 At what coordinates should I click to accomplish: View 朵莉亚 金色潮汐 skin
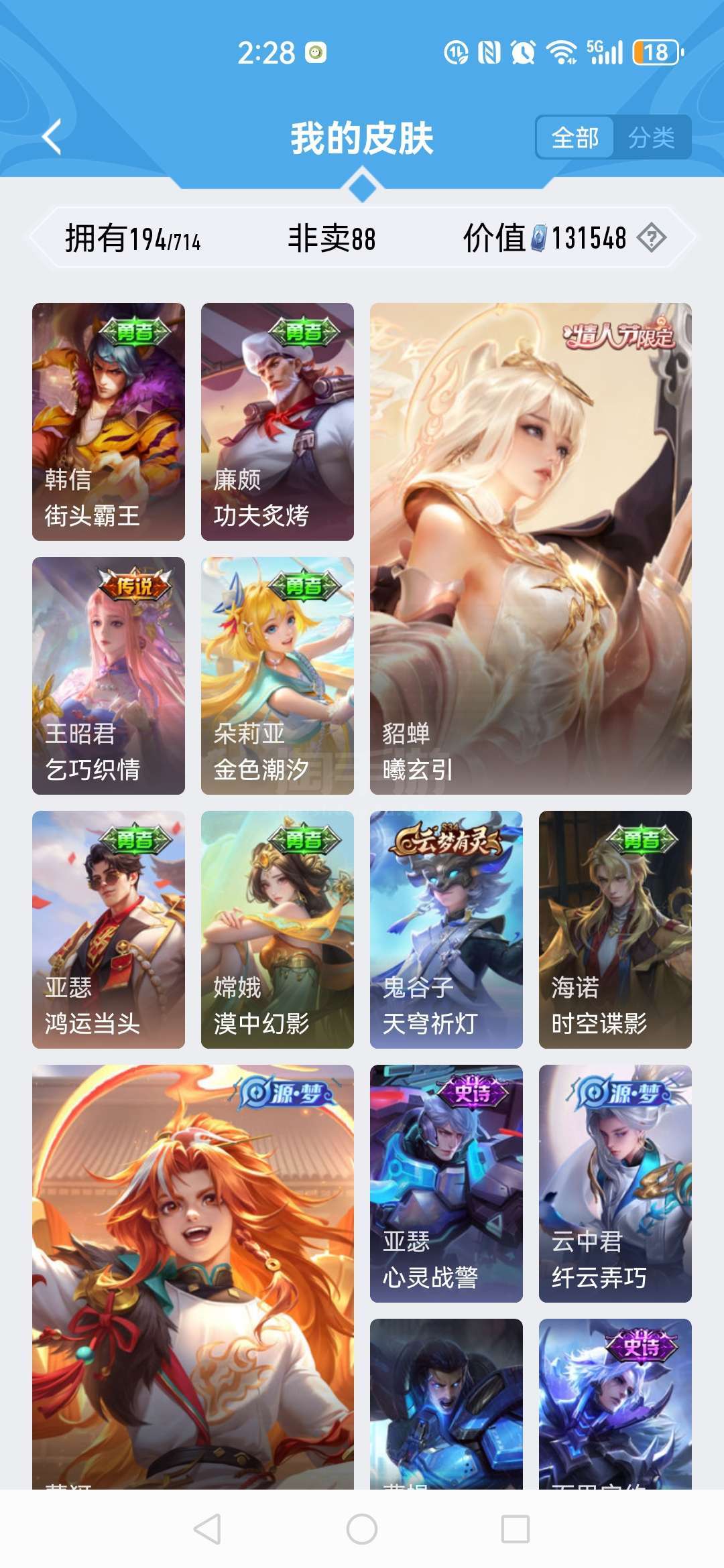278,675
